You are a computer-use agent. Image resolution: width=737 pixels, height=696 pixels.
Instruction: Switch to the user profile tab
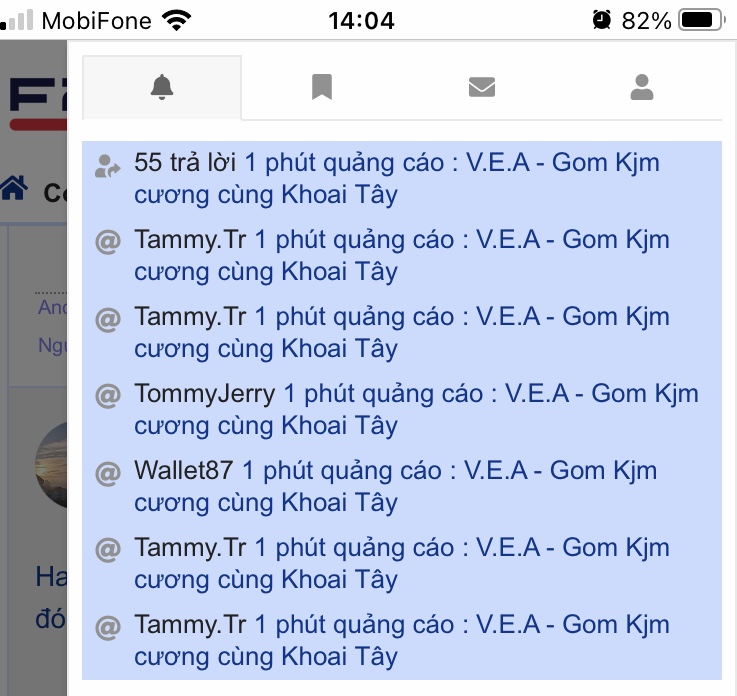click(642, 88)
